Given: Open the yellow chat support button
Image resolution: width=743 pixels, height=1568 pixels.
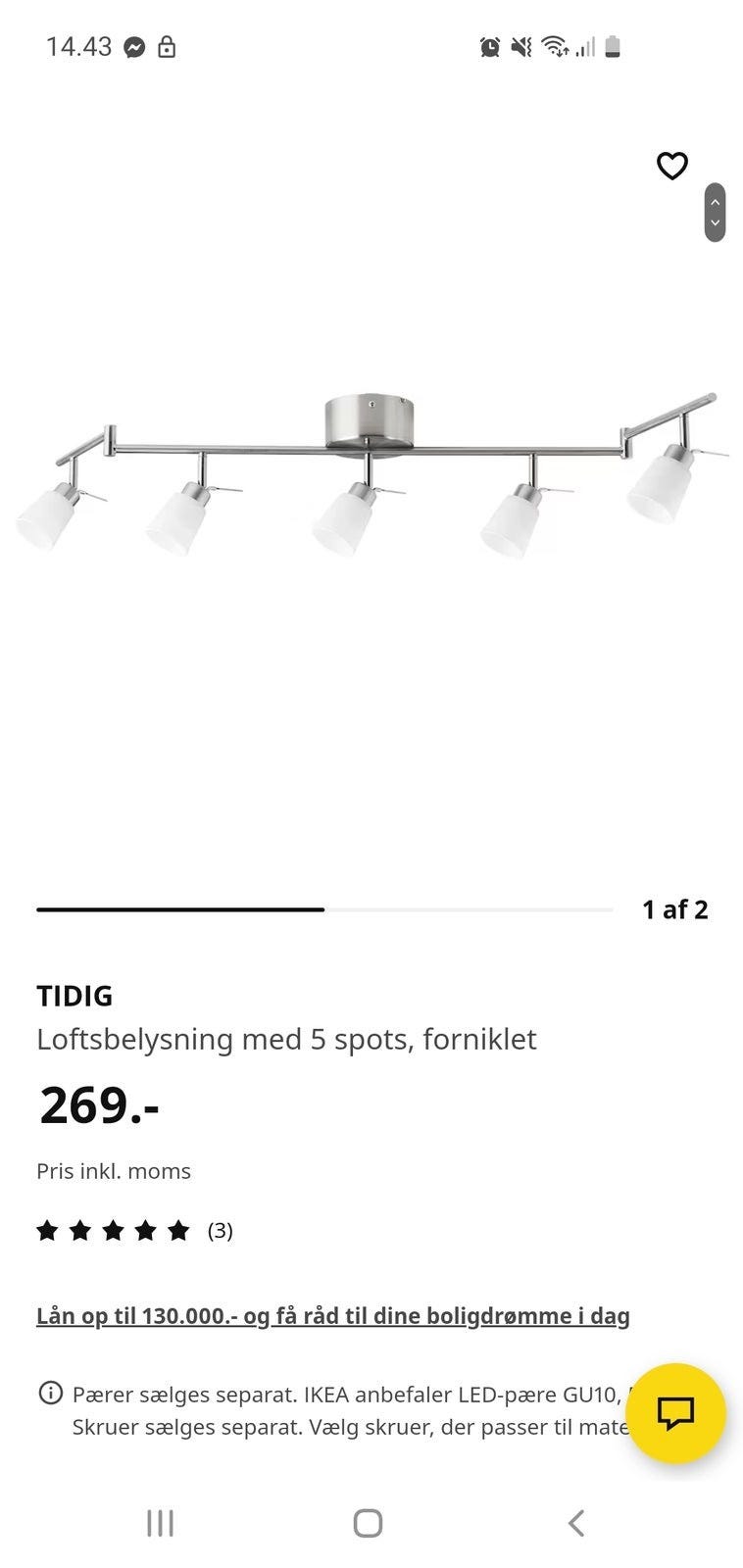Looking at the screenshot, I should pyautogui.click(x=675, y=1413).
